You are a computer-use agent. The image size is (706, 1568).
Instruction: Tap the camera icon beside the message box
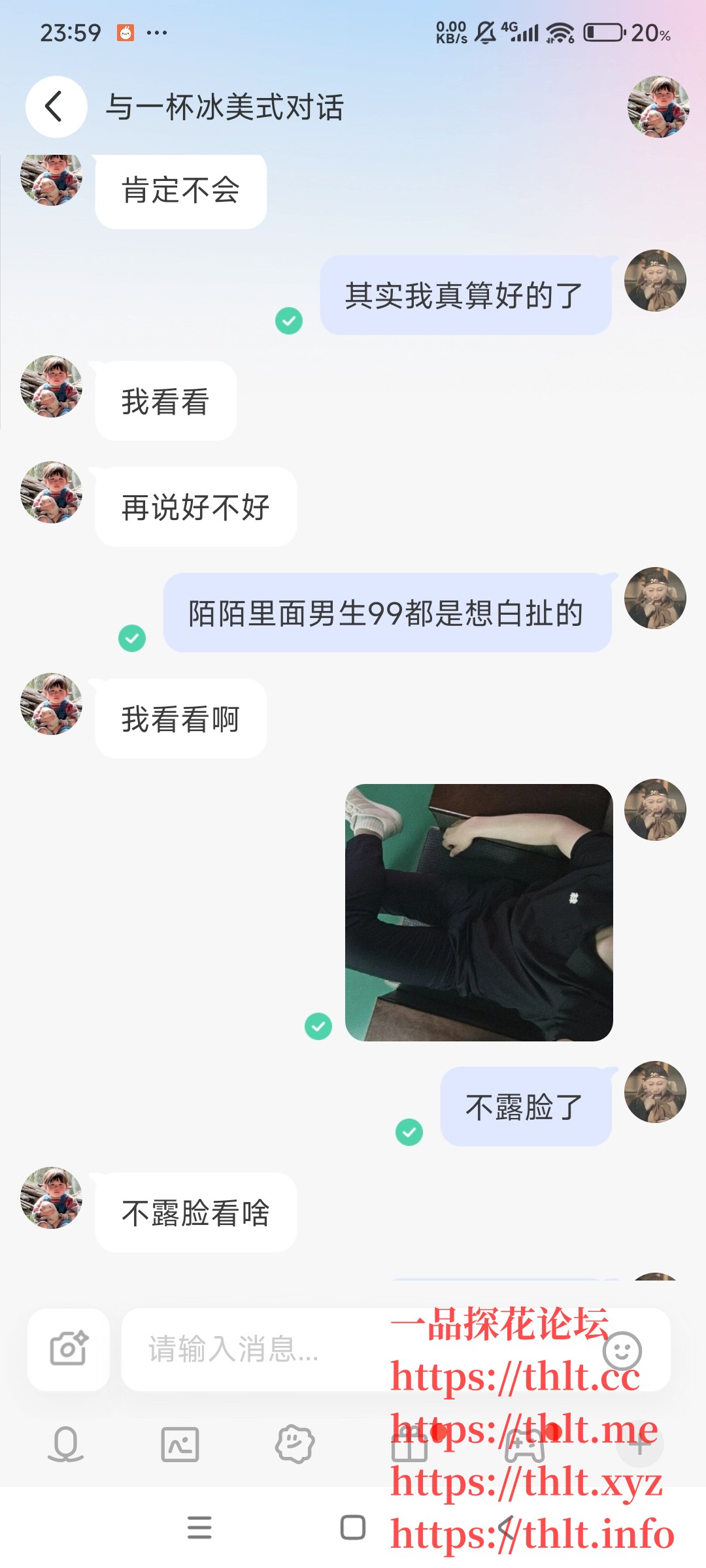[69, 1349]
